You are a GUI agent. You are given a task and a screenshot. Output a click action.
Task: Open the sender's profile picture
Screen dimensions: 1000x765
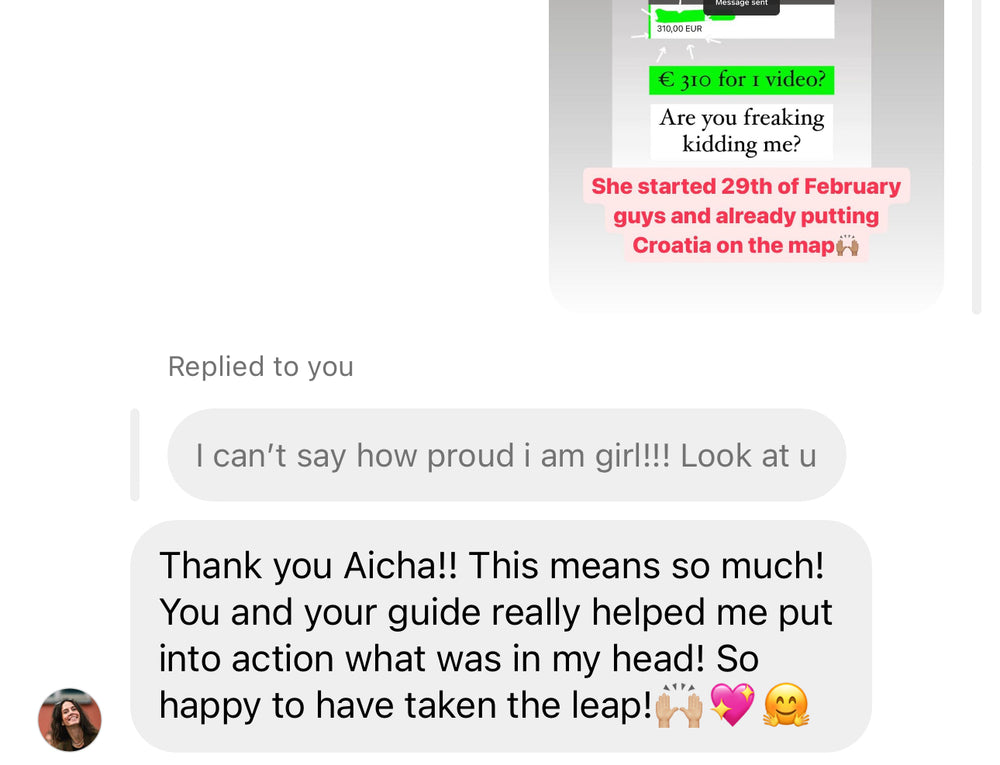tap(70, 719)
